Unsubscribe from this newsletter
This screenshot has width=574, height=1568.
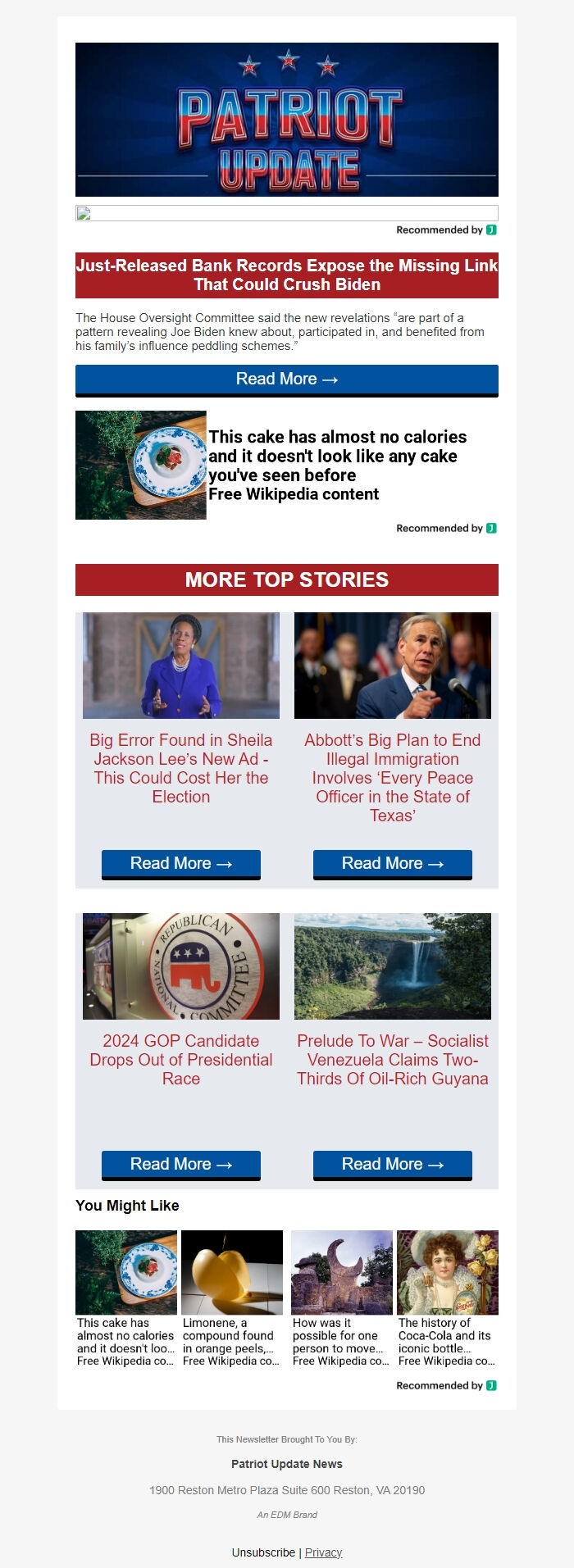[263, 1552]
